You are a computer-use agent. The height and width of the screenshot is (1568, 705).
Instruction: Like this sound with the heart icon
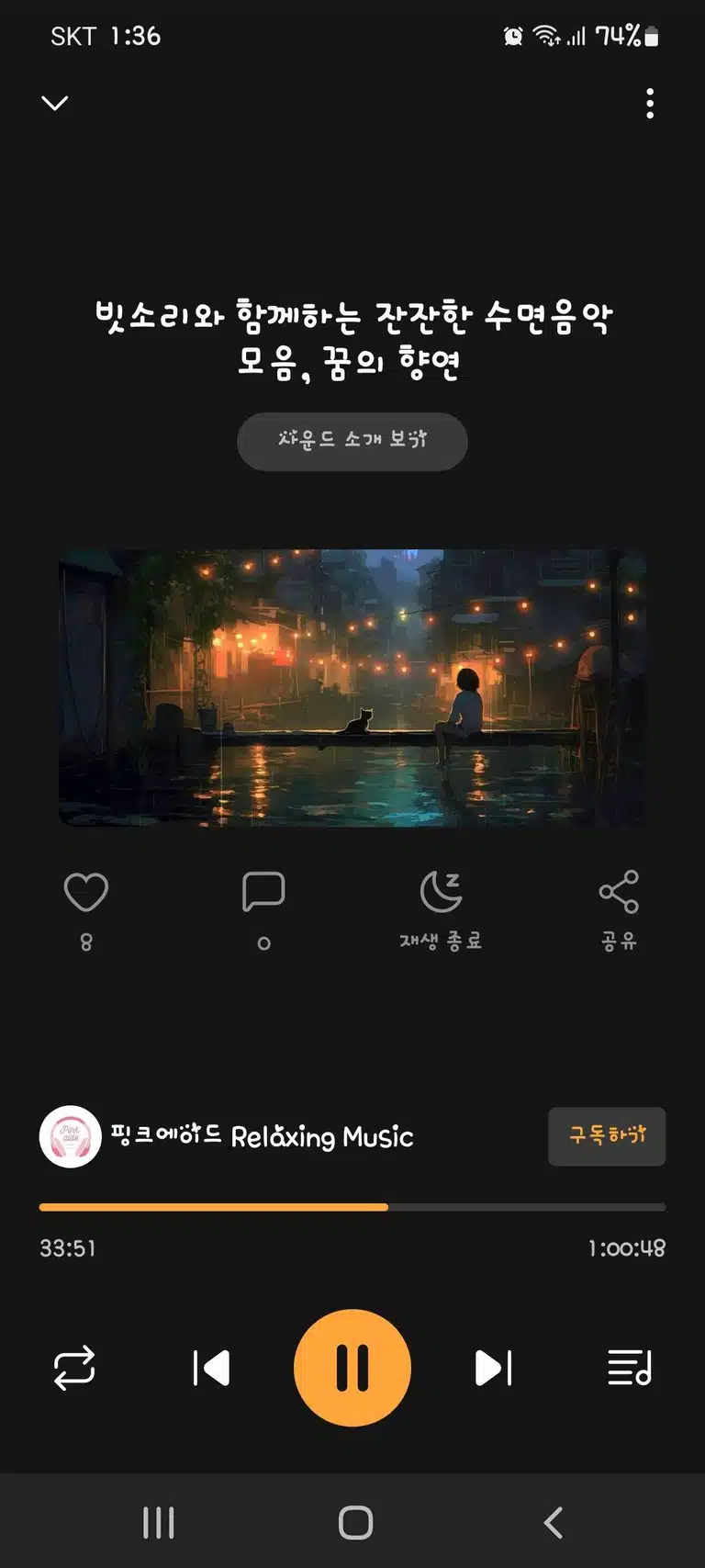tap(86, 892)
